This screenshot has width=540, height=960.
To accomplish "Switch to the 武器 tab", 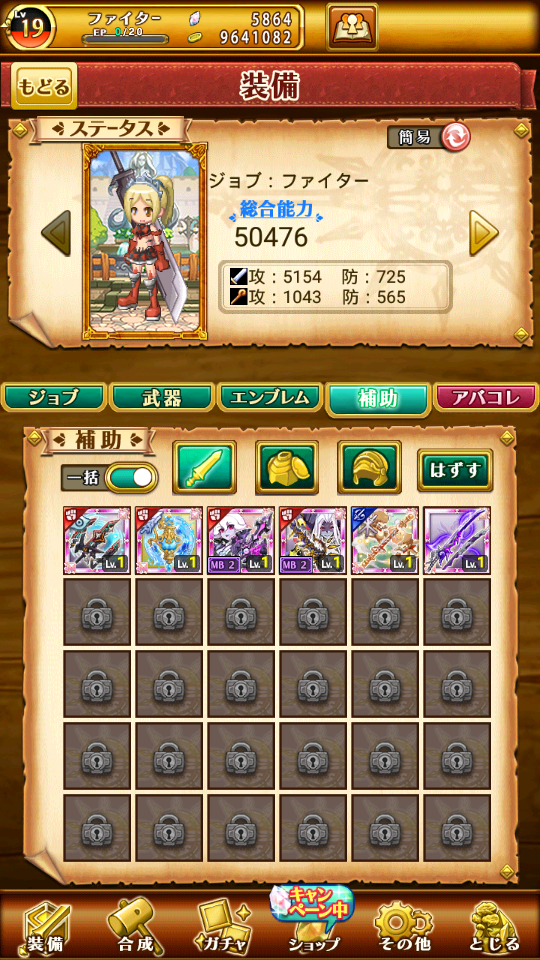I will (162, 398).
